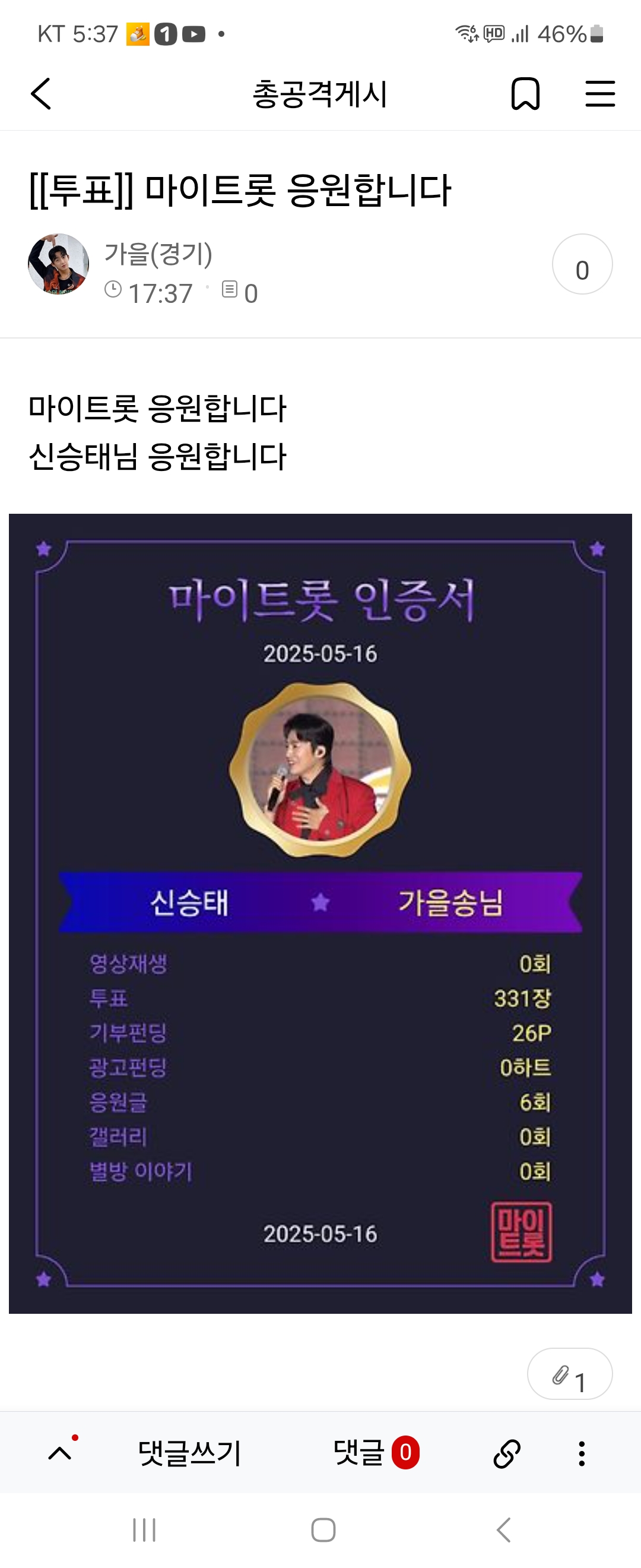Copy the post link
Screen dimensions: 641x1568
tap(507, 1453)
